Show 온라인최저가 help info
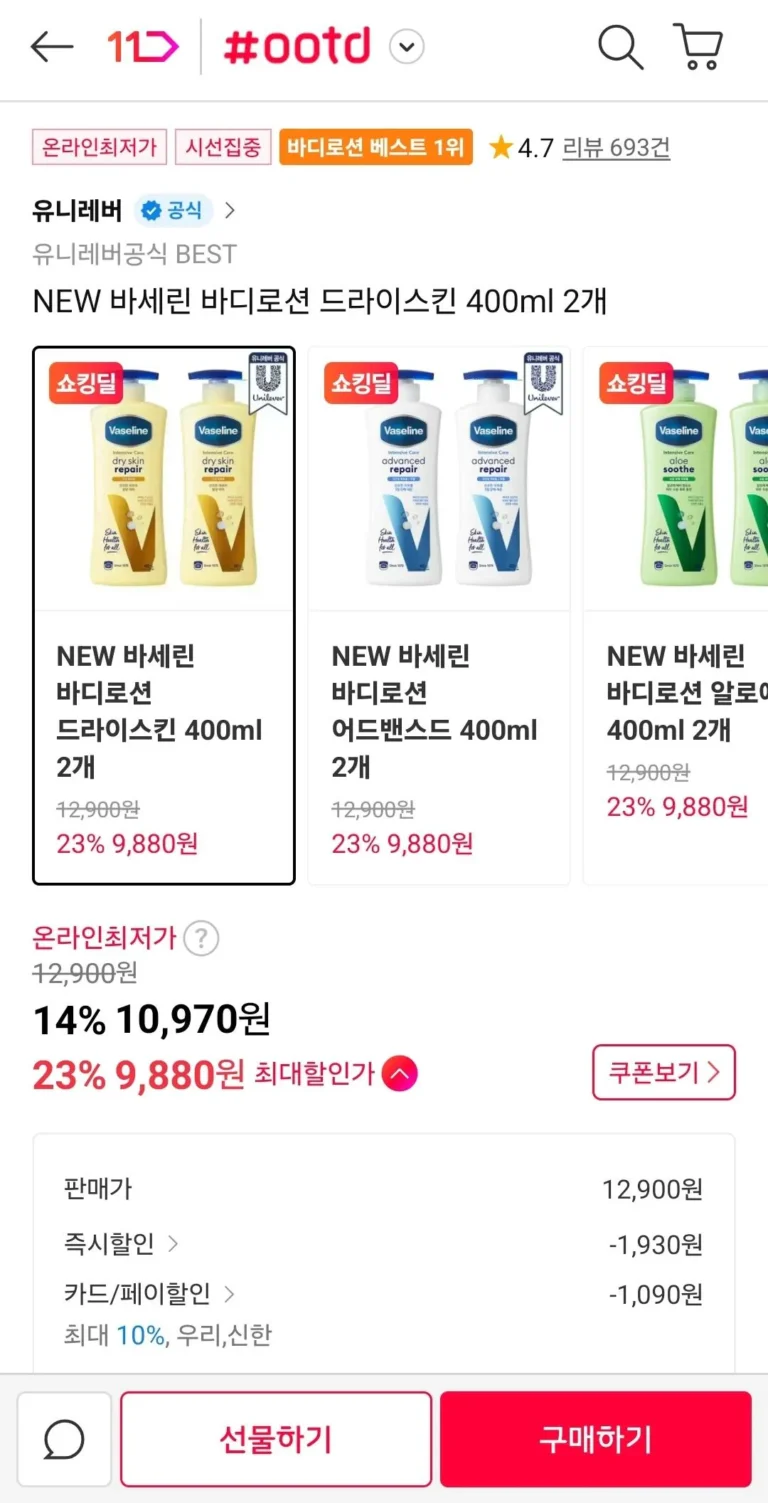This screenshot has height=1503, width=768. point(201,939)
